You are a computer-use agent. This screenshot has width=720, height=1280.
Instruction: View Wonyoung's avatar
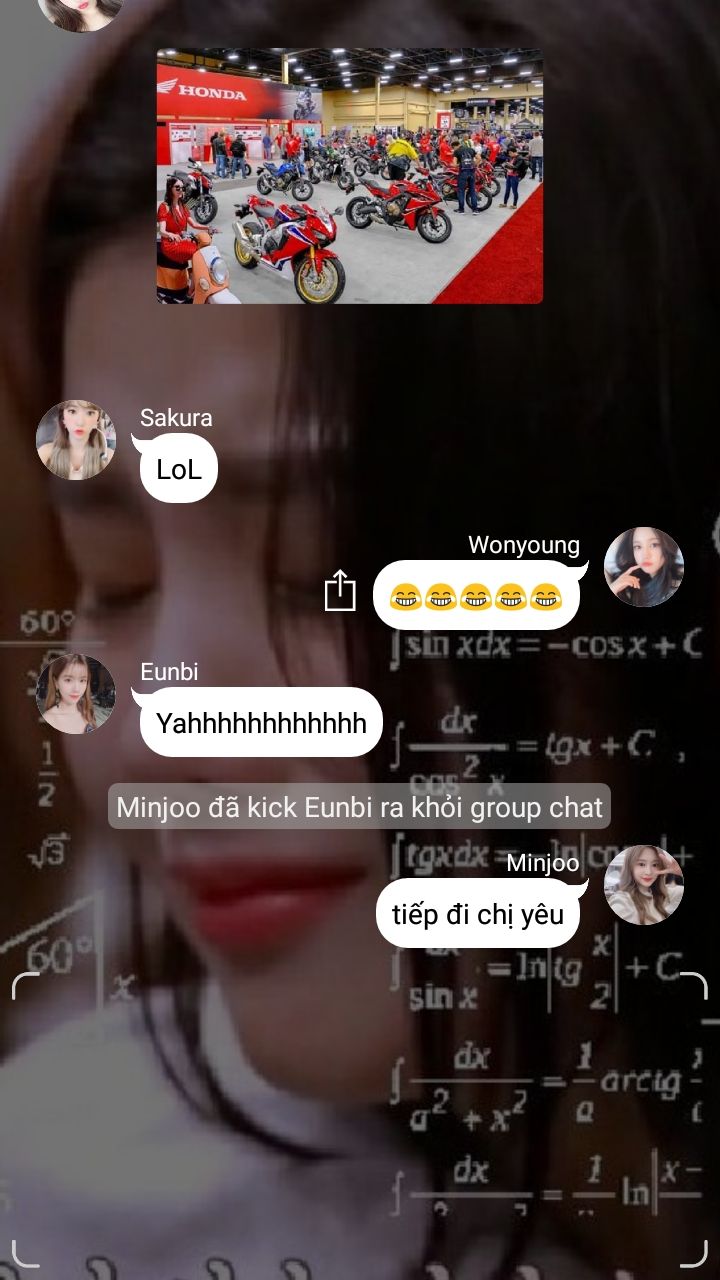coord(644,567)
